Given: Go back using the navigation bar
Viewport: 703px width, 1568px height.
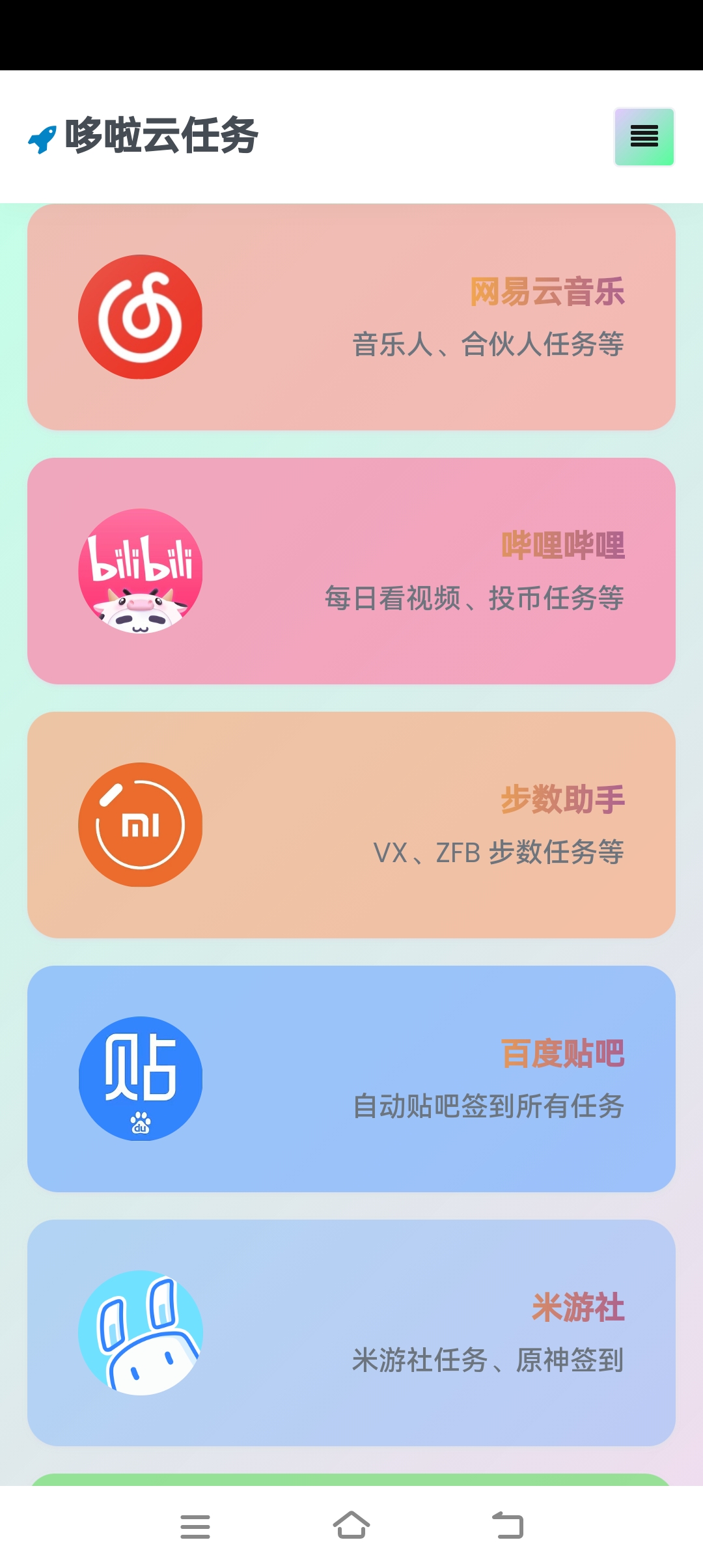Looking at the screenshot, I should click(x=508, y=1526).
